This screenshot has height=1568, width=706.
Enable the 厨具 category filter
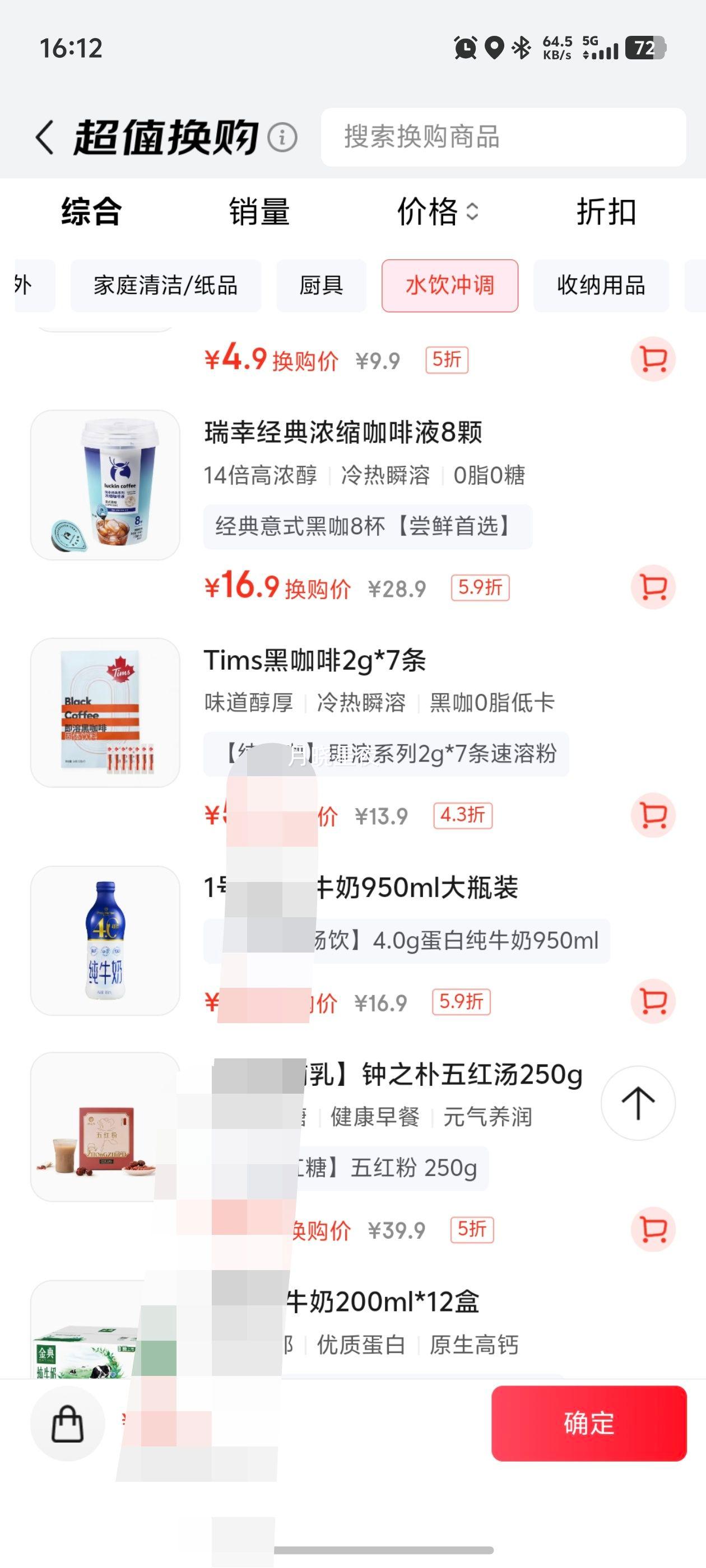point(321,286)
